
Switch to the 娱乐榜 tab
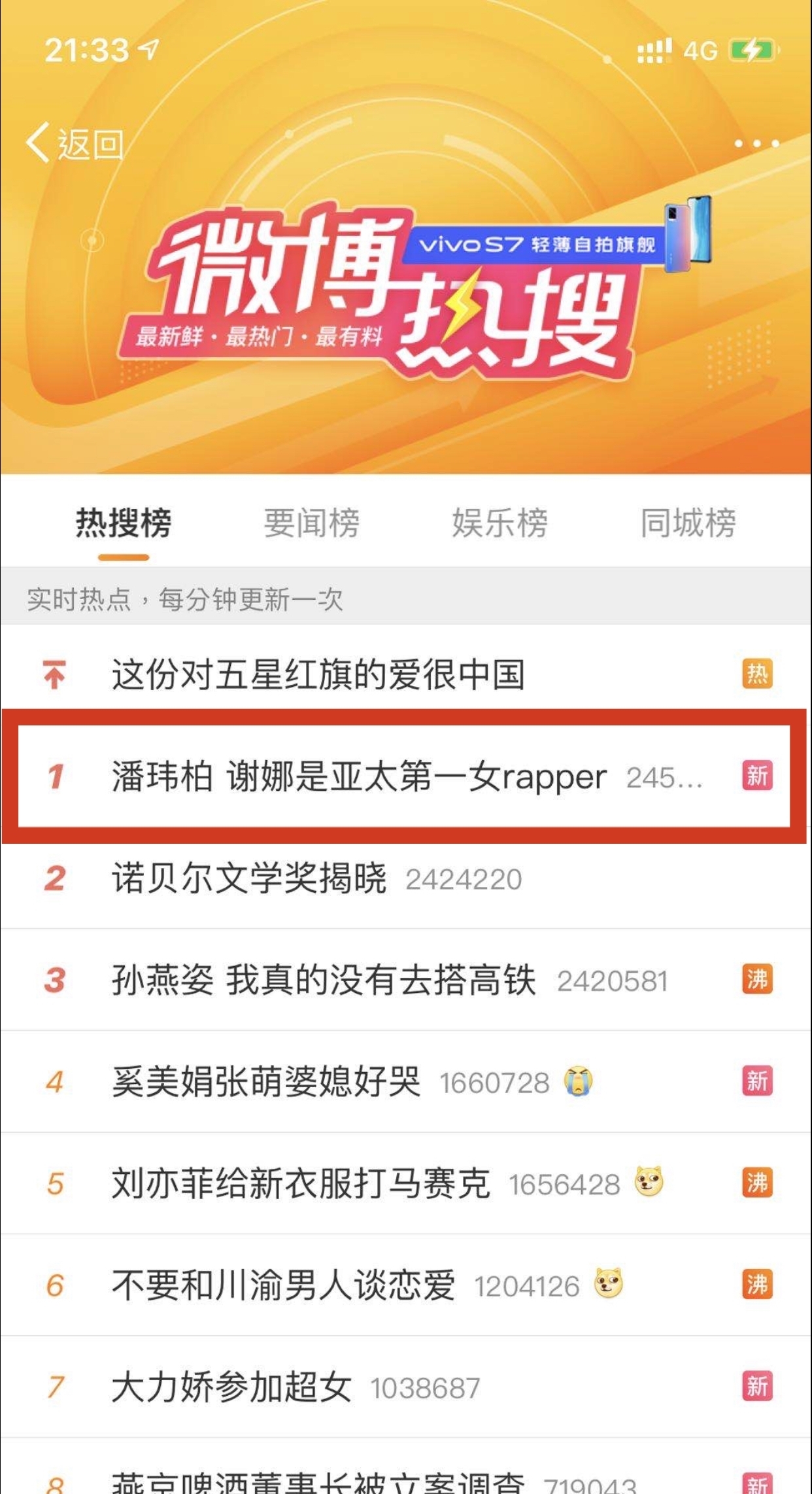pyautogui.click(x=501, y=521)
